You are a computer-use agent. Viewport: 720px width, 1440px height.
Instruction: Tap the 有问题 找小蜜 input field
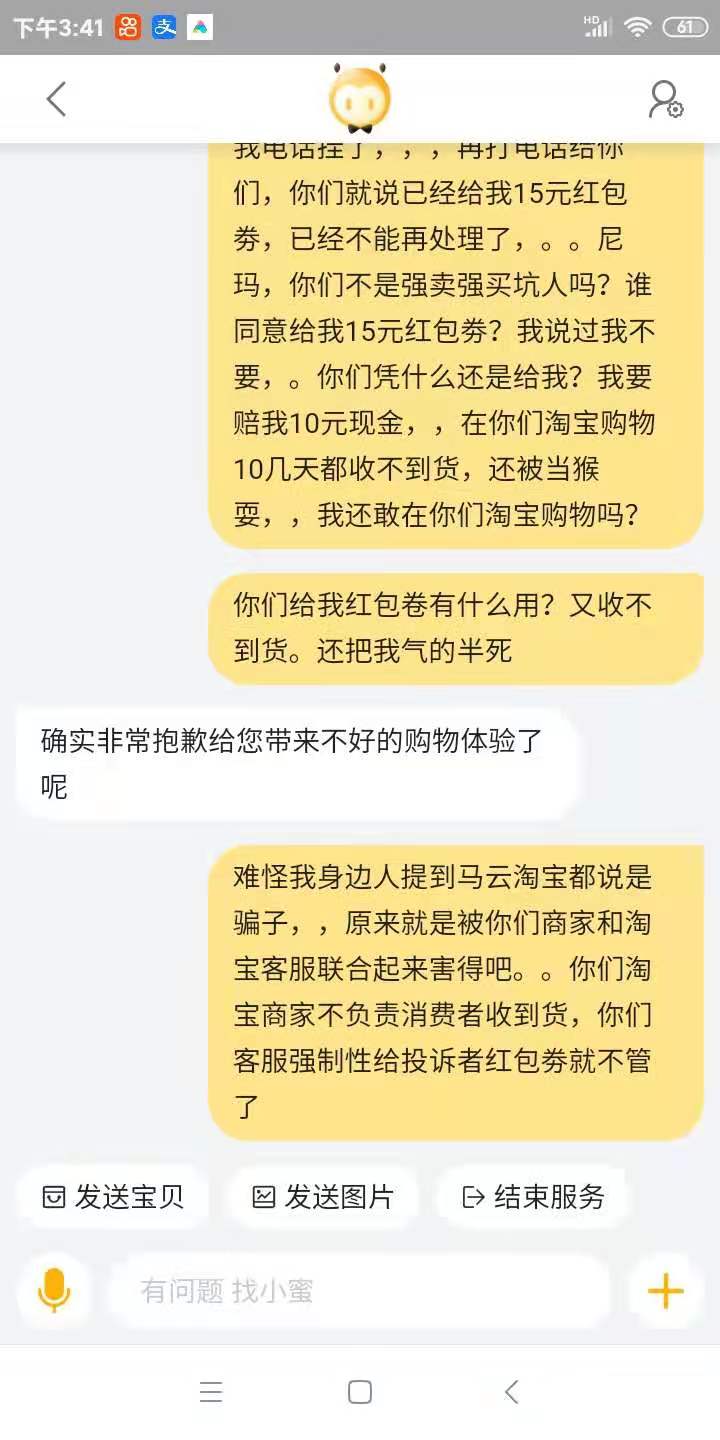[360, 1291]
